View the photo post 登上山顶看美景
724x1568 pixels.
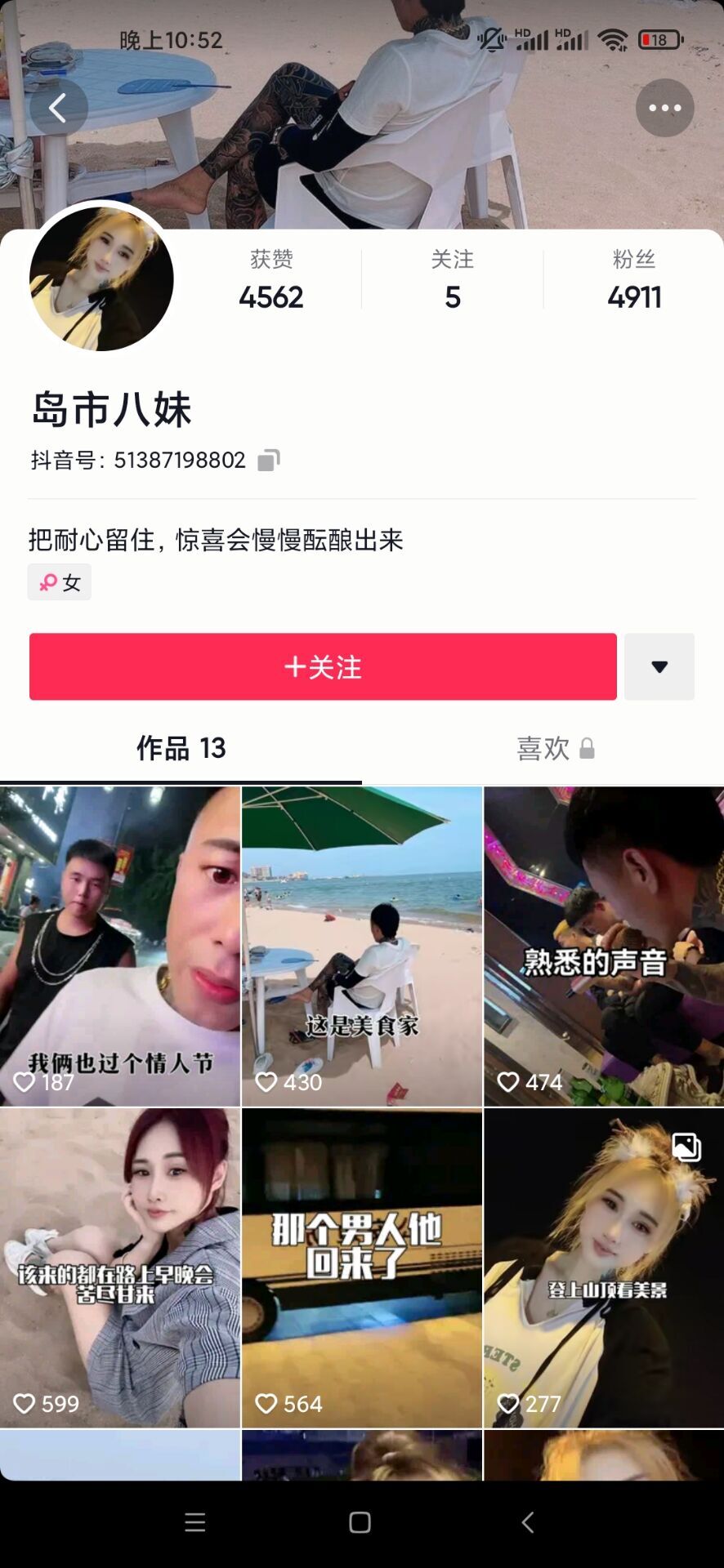pos(604,1267)
